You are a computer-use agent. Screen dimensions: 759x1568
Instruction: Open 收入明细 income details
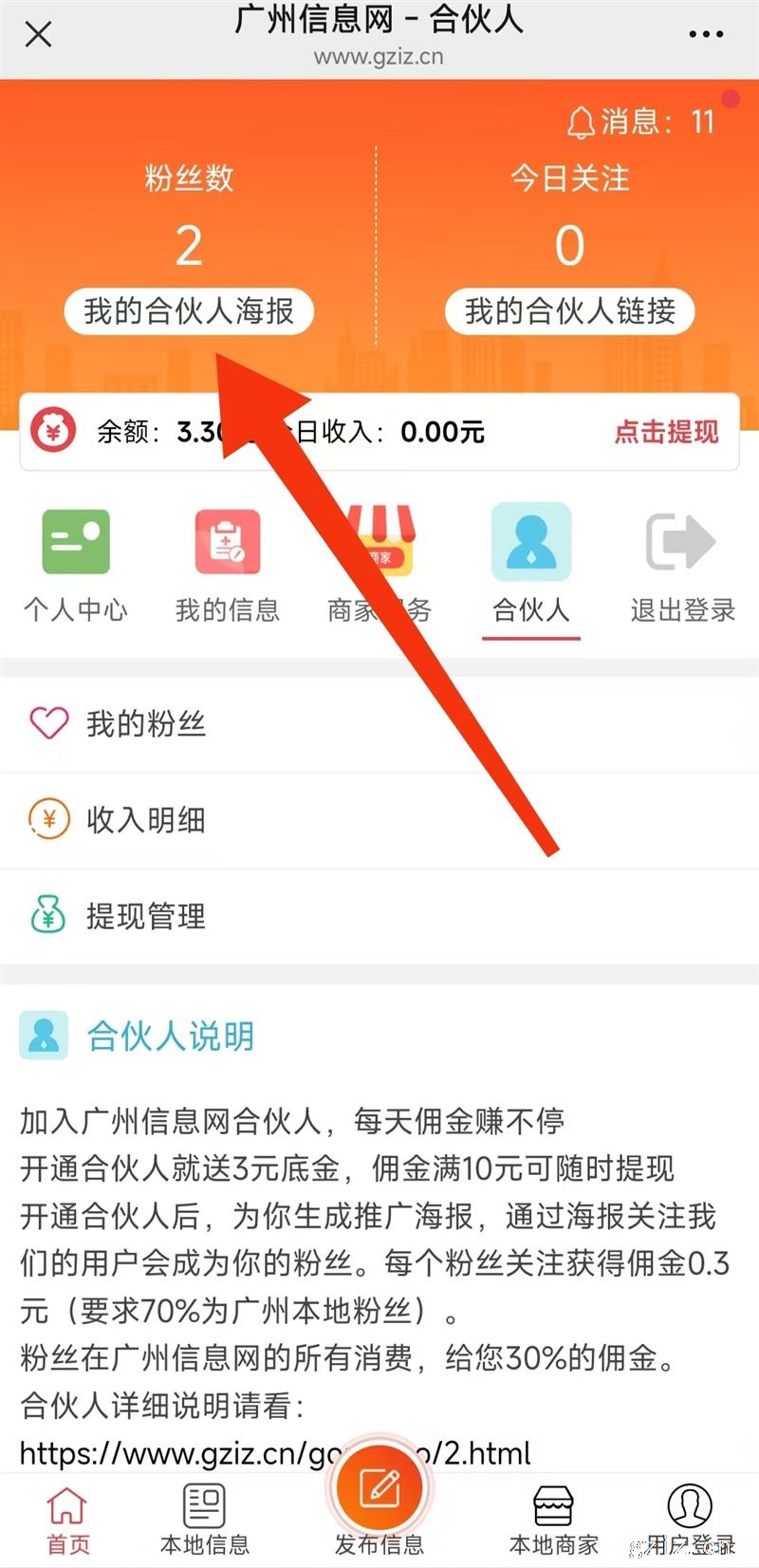click(x=379, y=819)
